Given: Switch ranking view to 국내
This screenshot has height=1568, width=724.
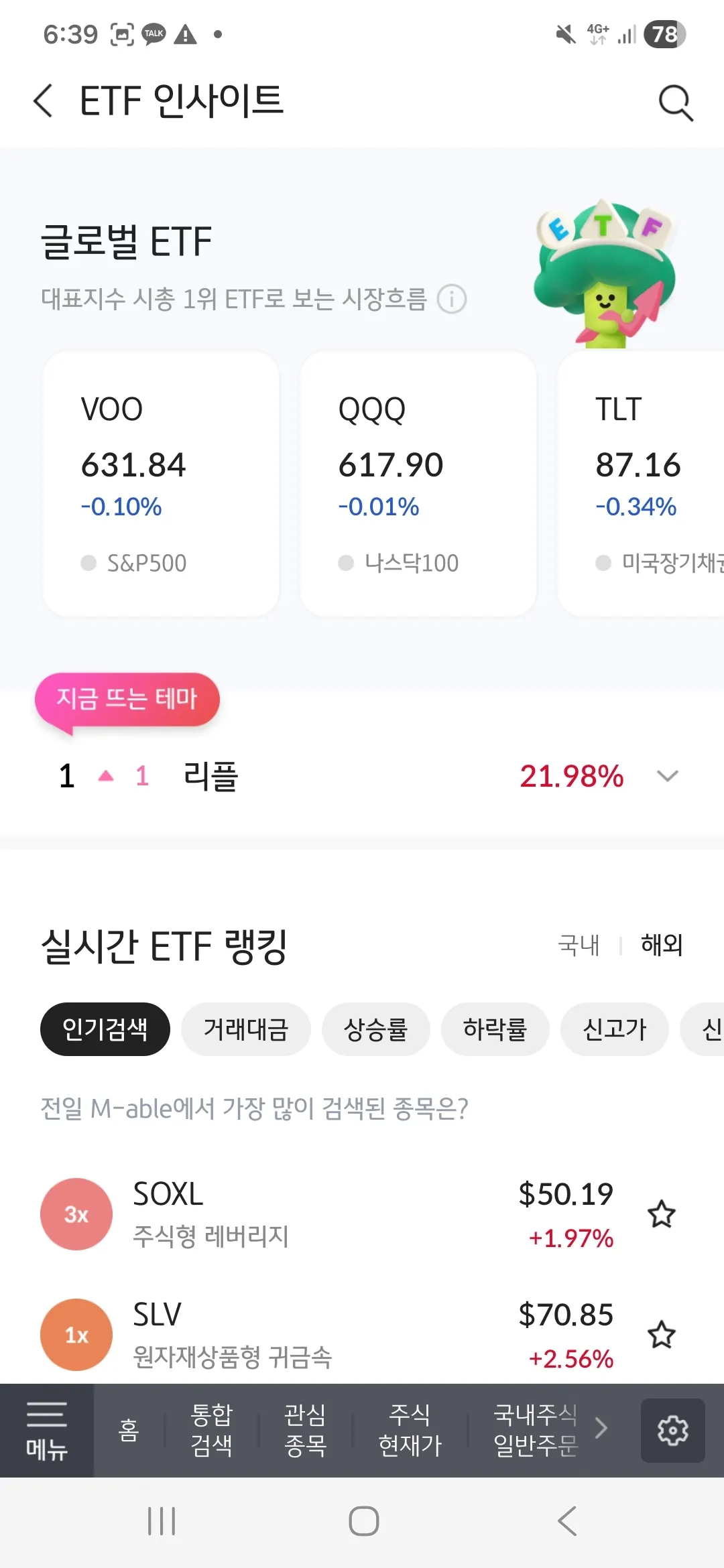Looking at the screenshot, I should (578, 945).
